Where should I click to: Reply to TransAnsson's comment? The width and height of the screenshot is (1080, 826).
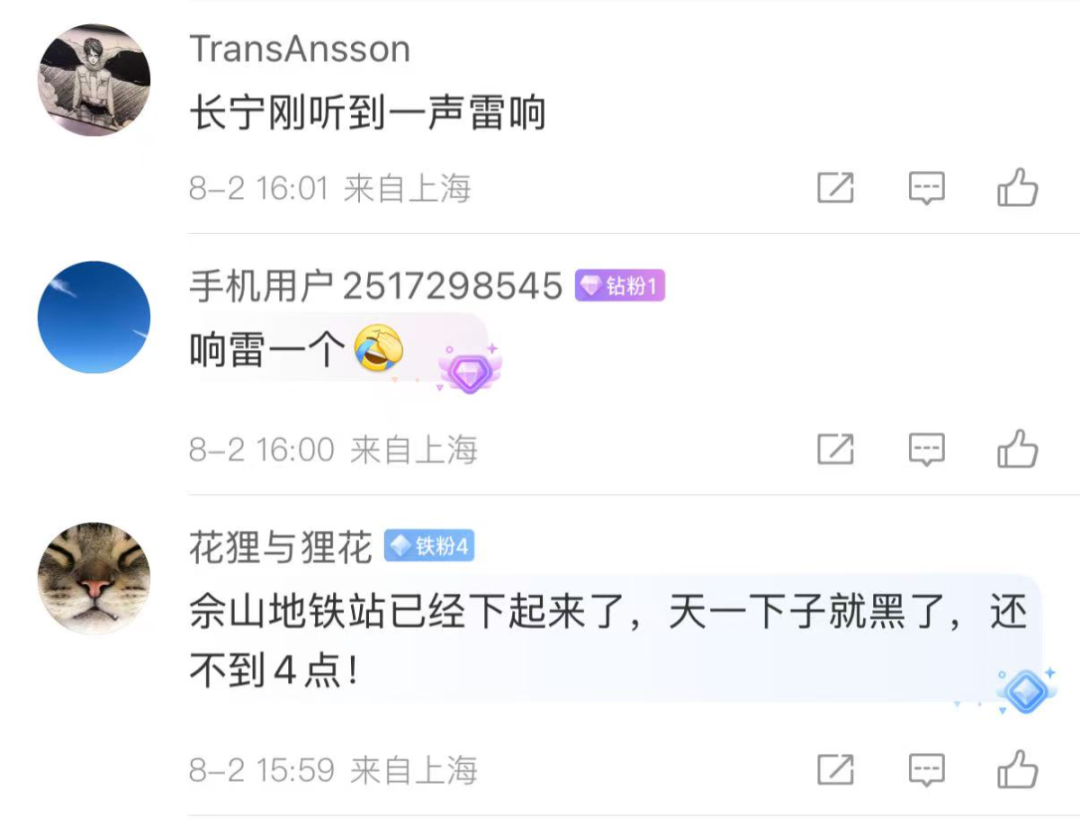(926, 188)
